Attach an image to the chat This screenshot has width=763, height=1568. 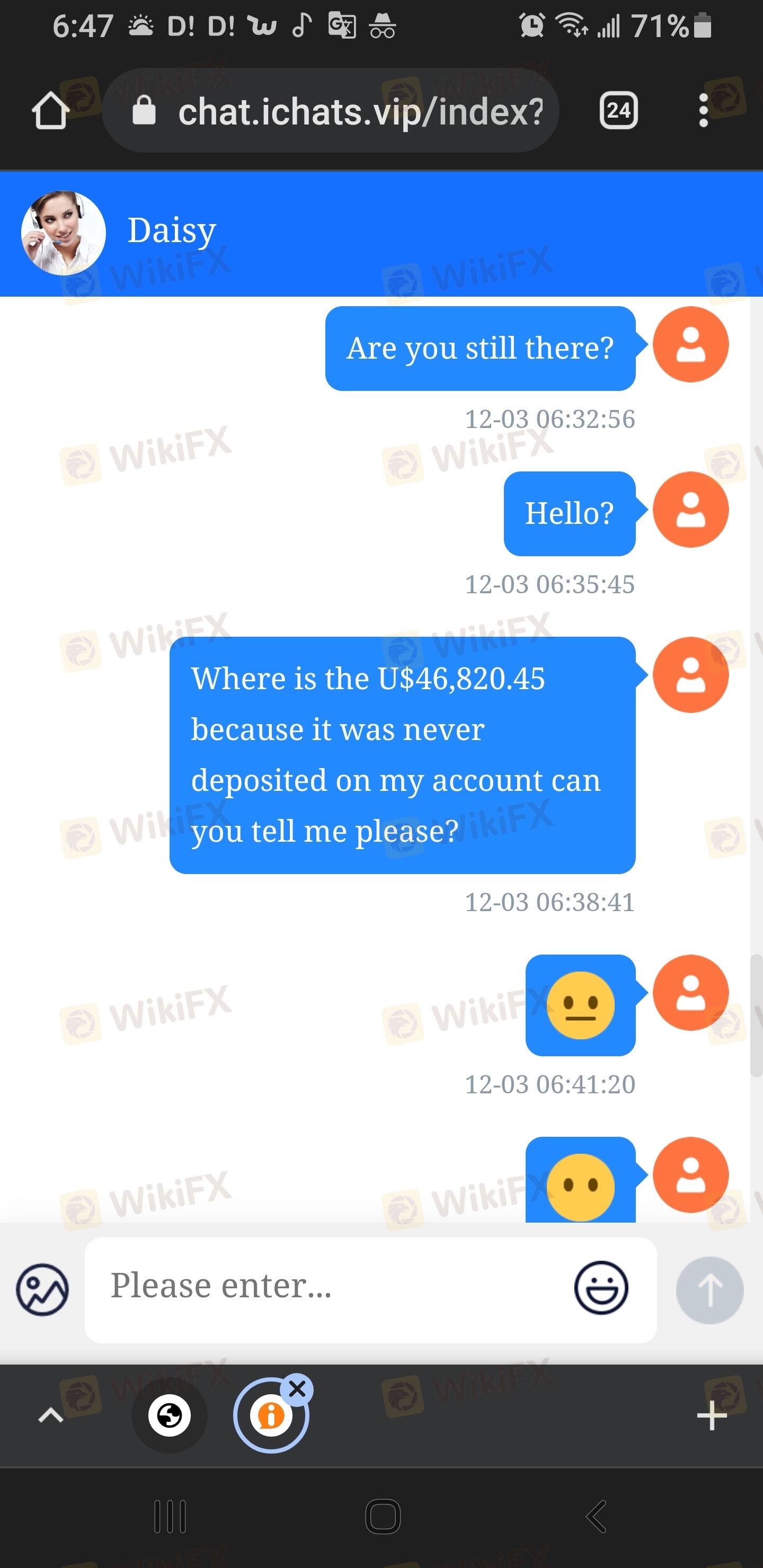[42, 1289]
